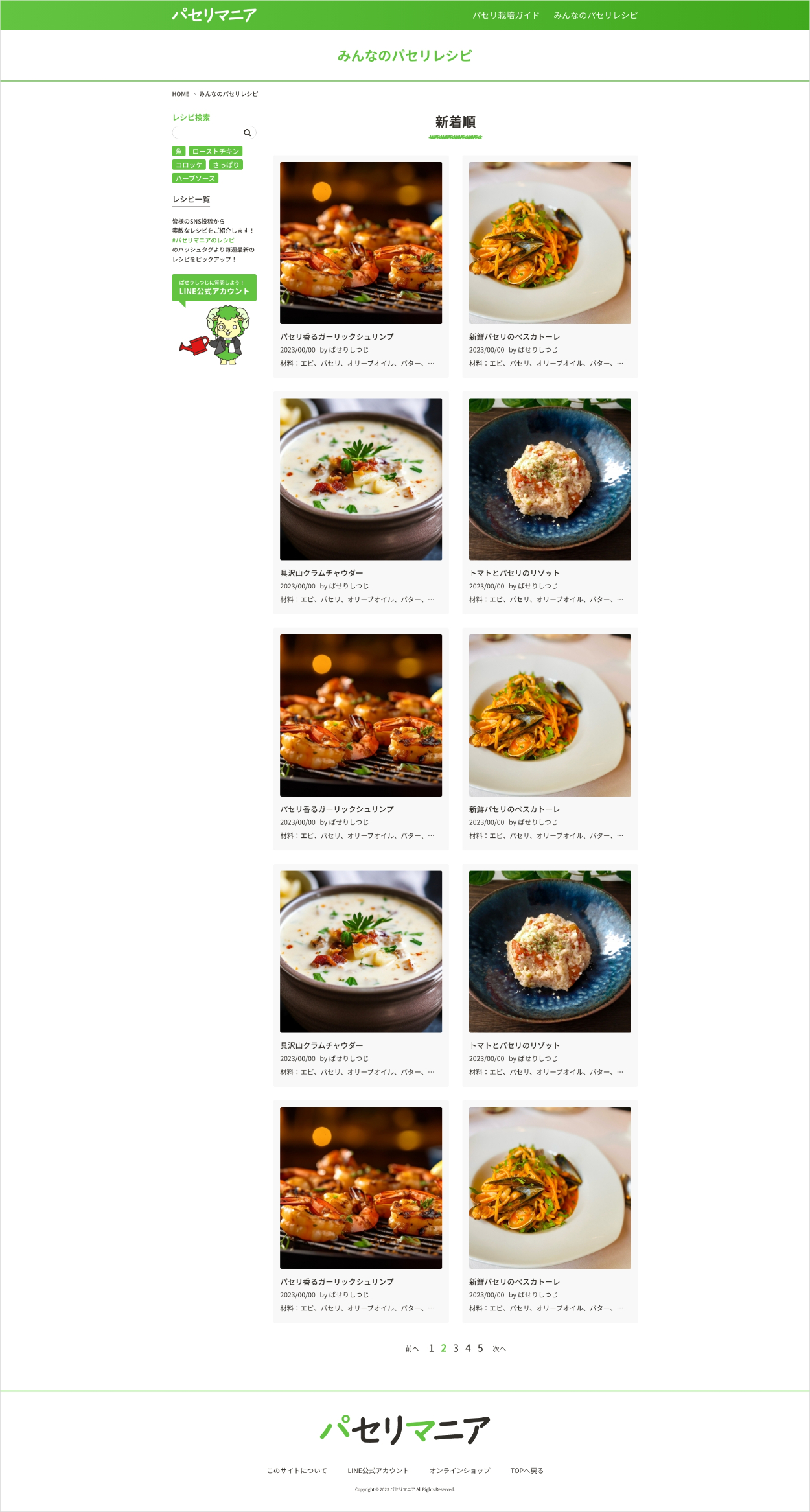Image resolution: width=810 pixels, height=1512 pixels.
Task: Select the さっぱり tag chip
Action: coord(226,165)
